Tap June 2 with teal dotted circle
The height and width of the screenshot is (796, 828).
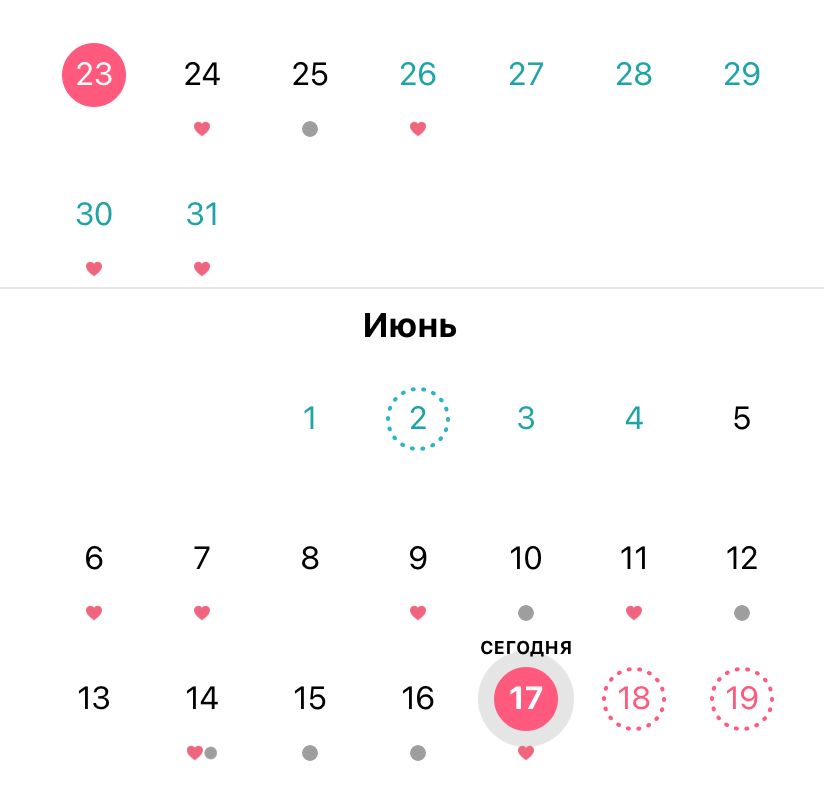418,418
